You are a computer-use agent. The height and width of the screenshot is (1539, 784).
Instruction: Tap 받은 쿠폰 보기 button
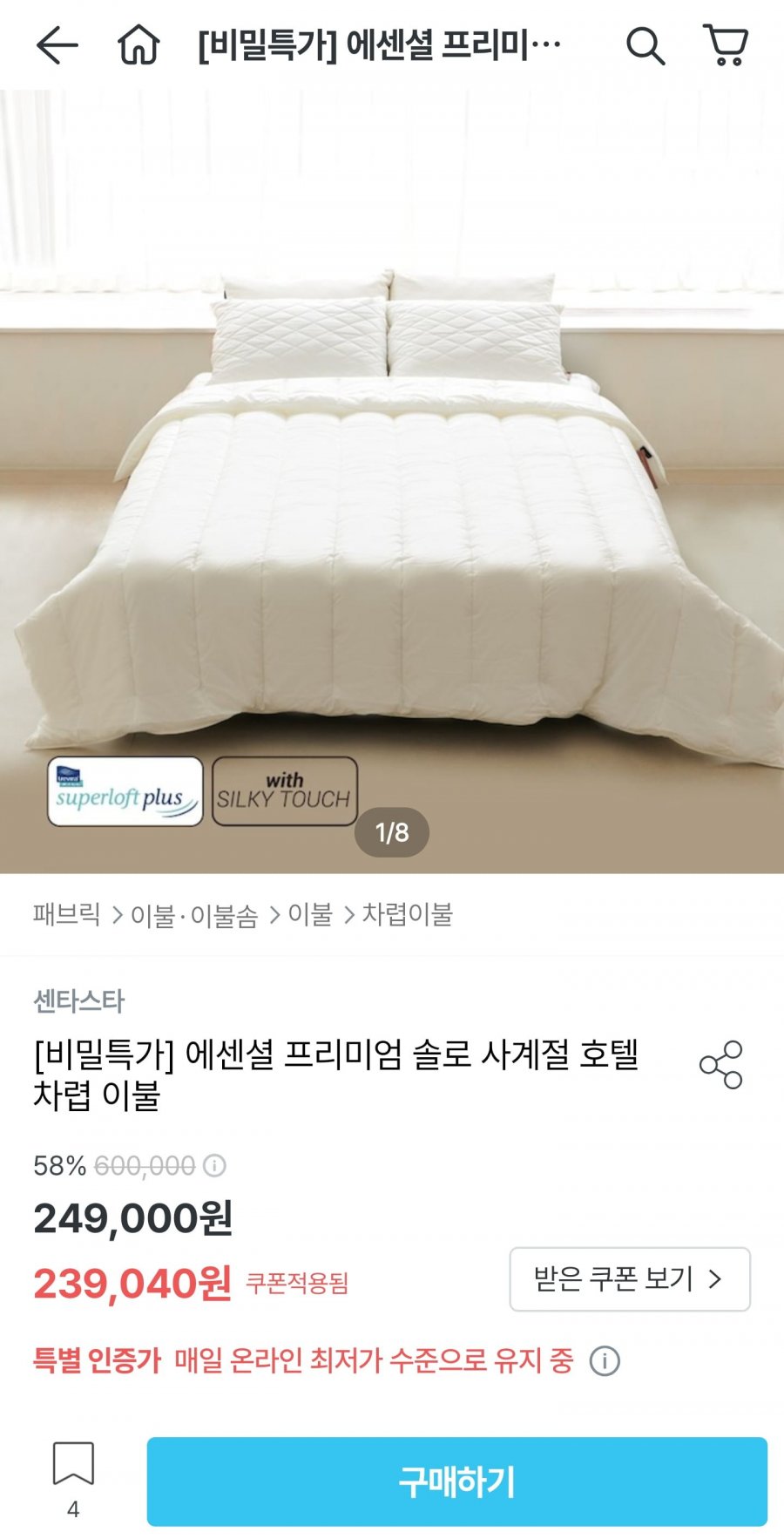pyautogui.click(x=630, y=1279)
